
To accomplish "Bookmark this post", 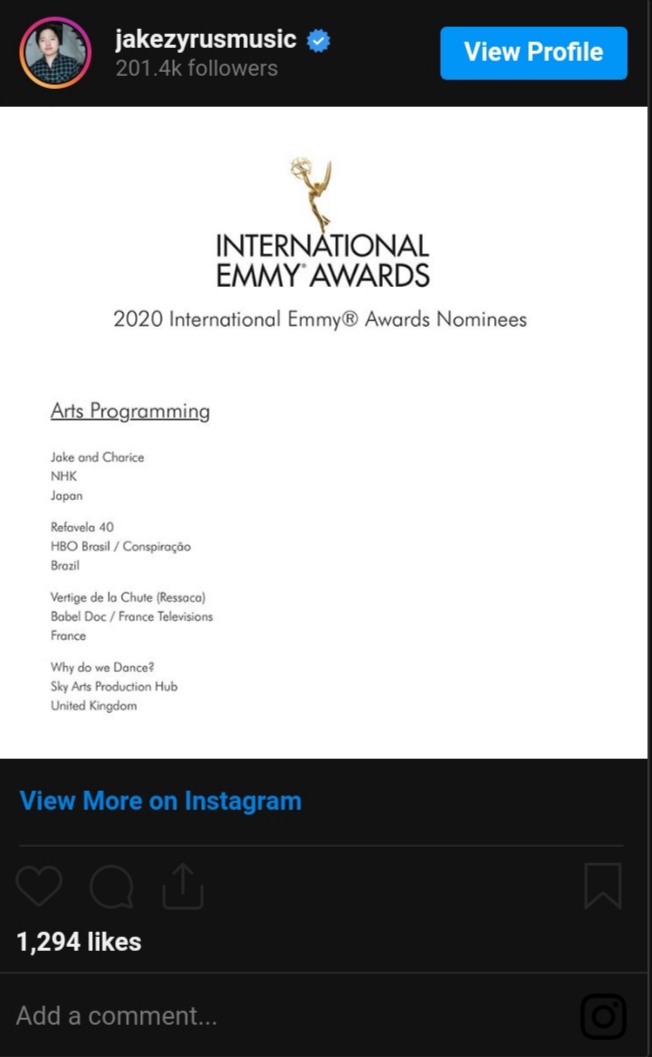I will coord(602,886).
